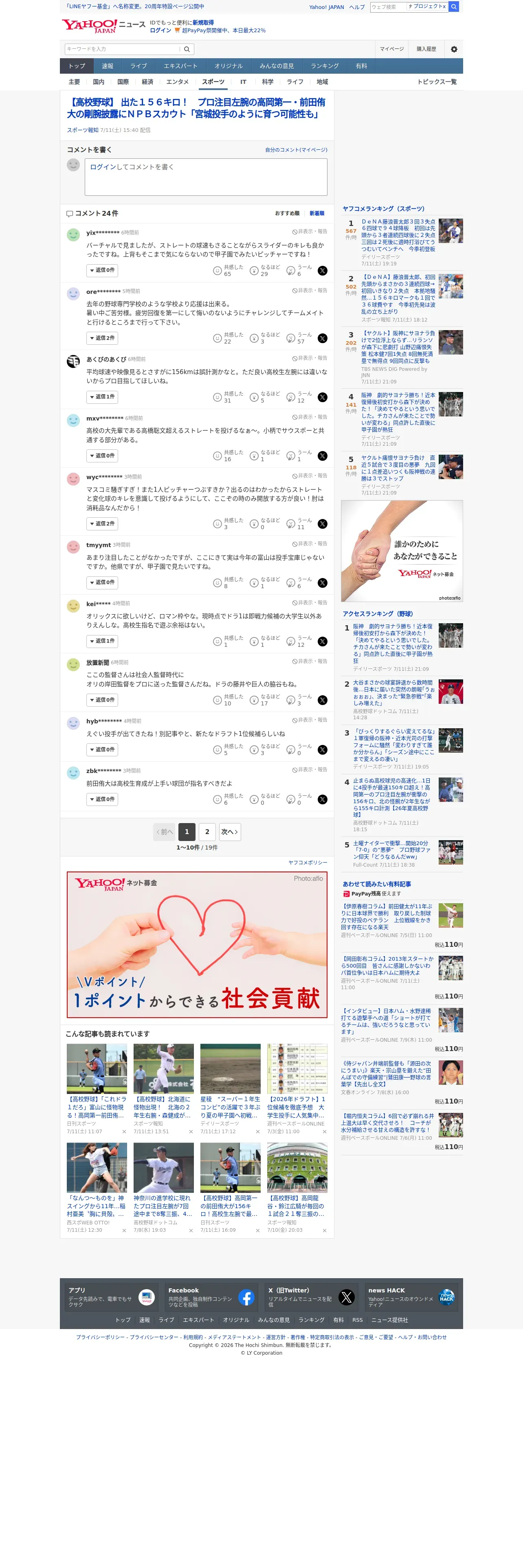Open the 経済 category
Viewport: 523px width, 1568px height.
(x=147, y=81)
